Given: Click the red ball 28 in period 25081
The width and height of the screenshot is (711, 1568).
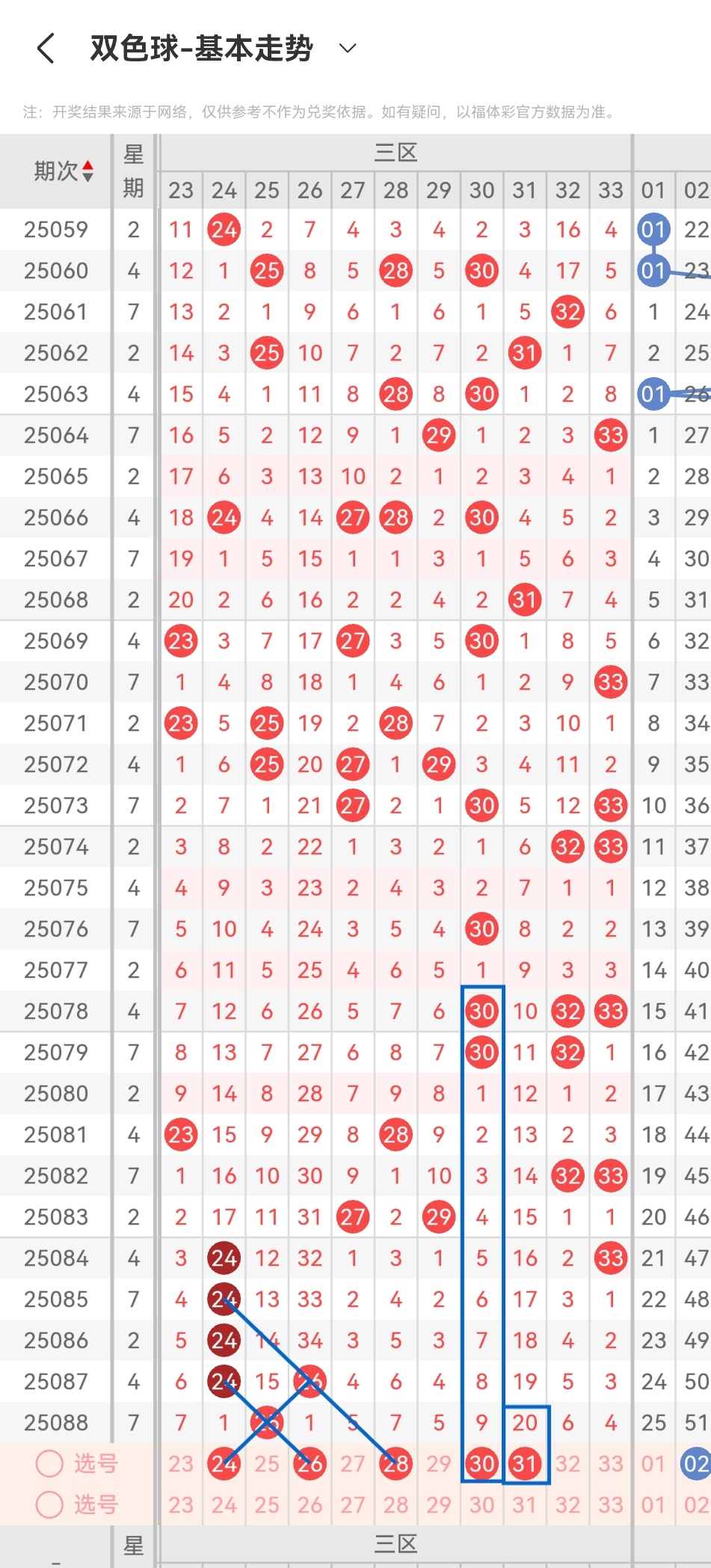Looking at the screenshot, I should point(395,1135).
